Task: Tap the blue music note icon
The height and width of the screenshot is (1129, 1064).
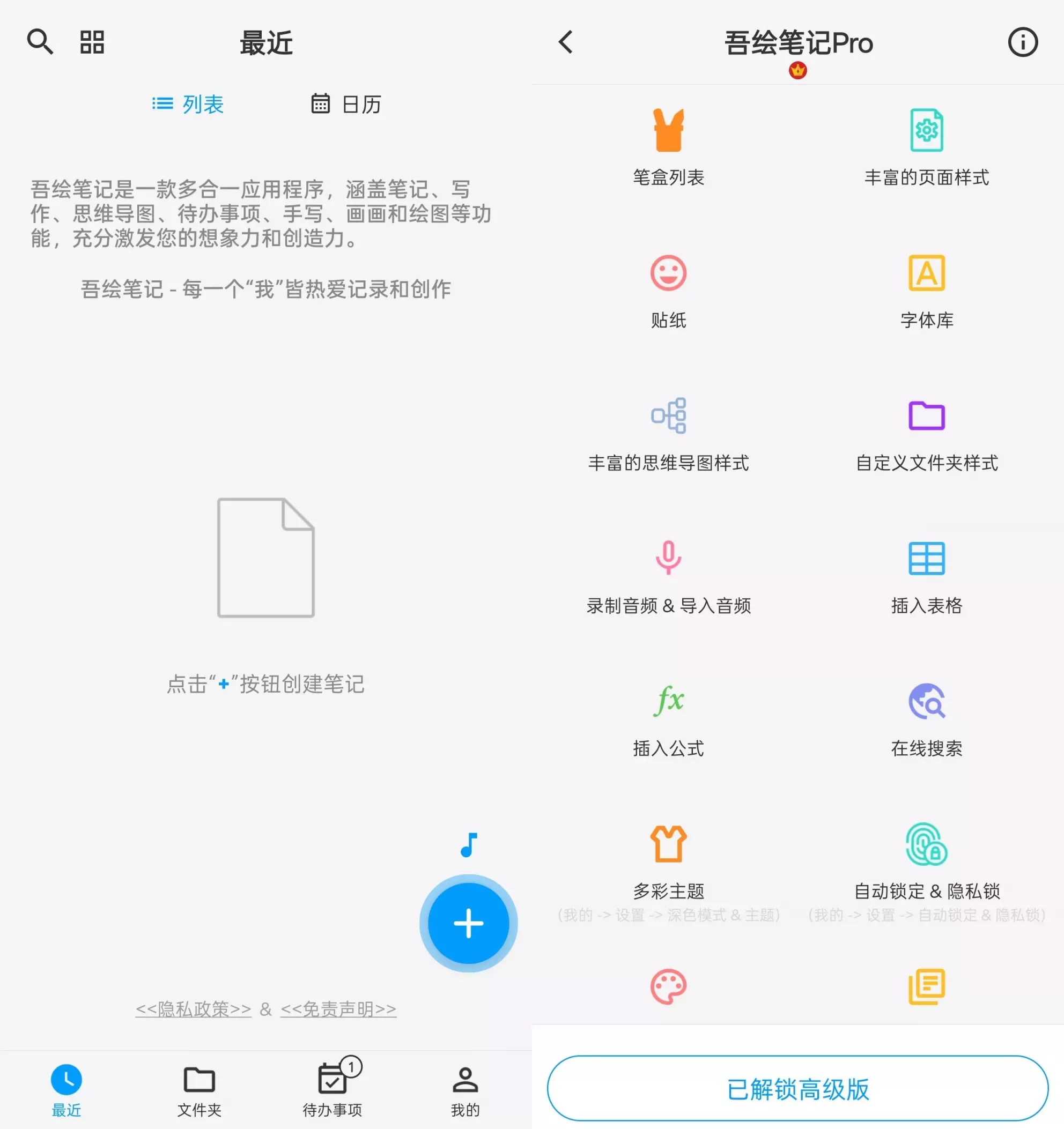Action: (469, 845)
